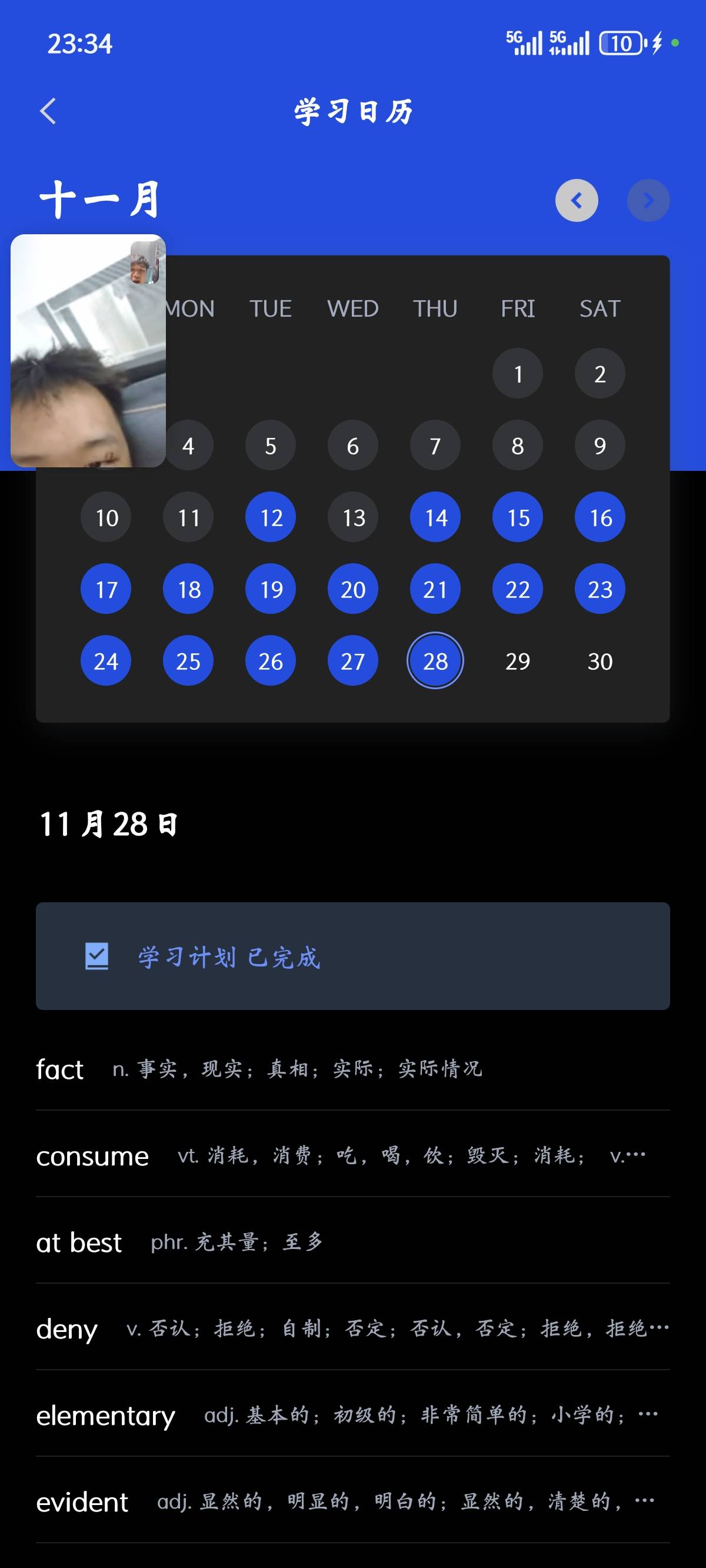
Task: Go back from the 学习日历 screen
Action: (x=48, y=111)
